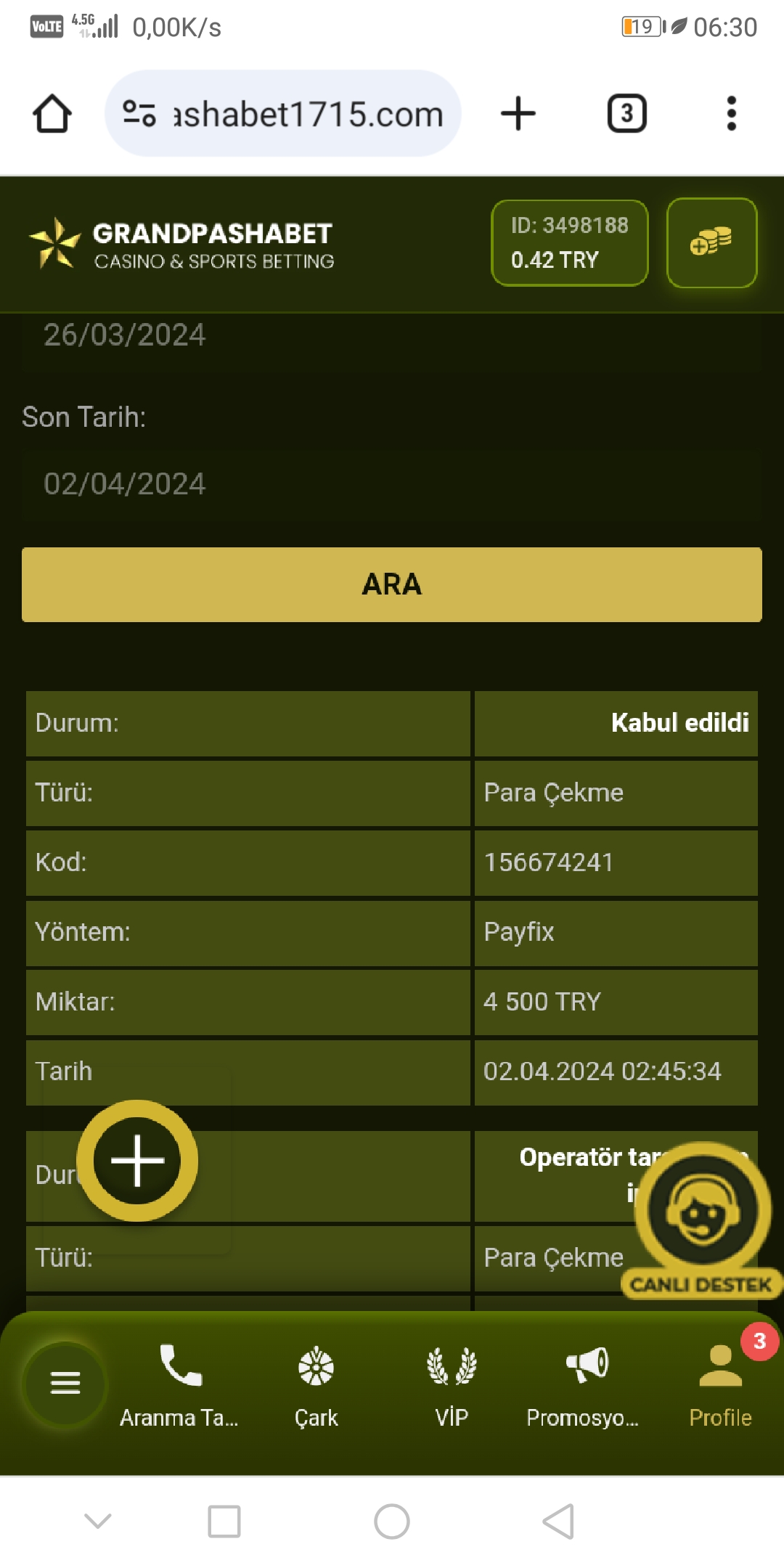Open Canlı Destek live support chat
Viewport: 784px width, 1568px height.
point(702,1220)
